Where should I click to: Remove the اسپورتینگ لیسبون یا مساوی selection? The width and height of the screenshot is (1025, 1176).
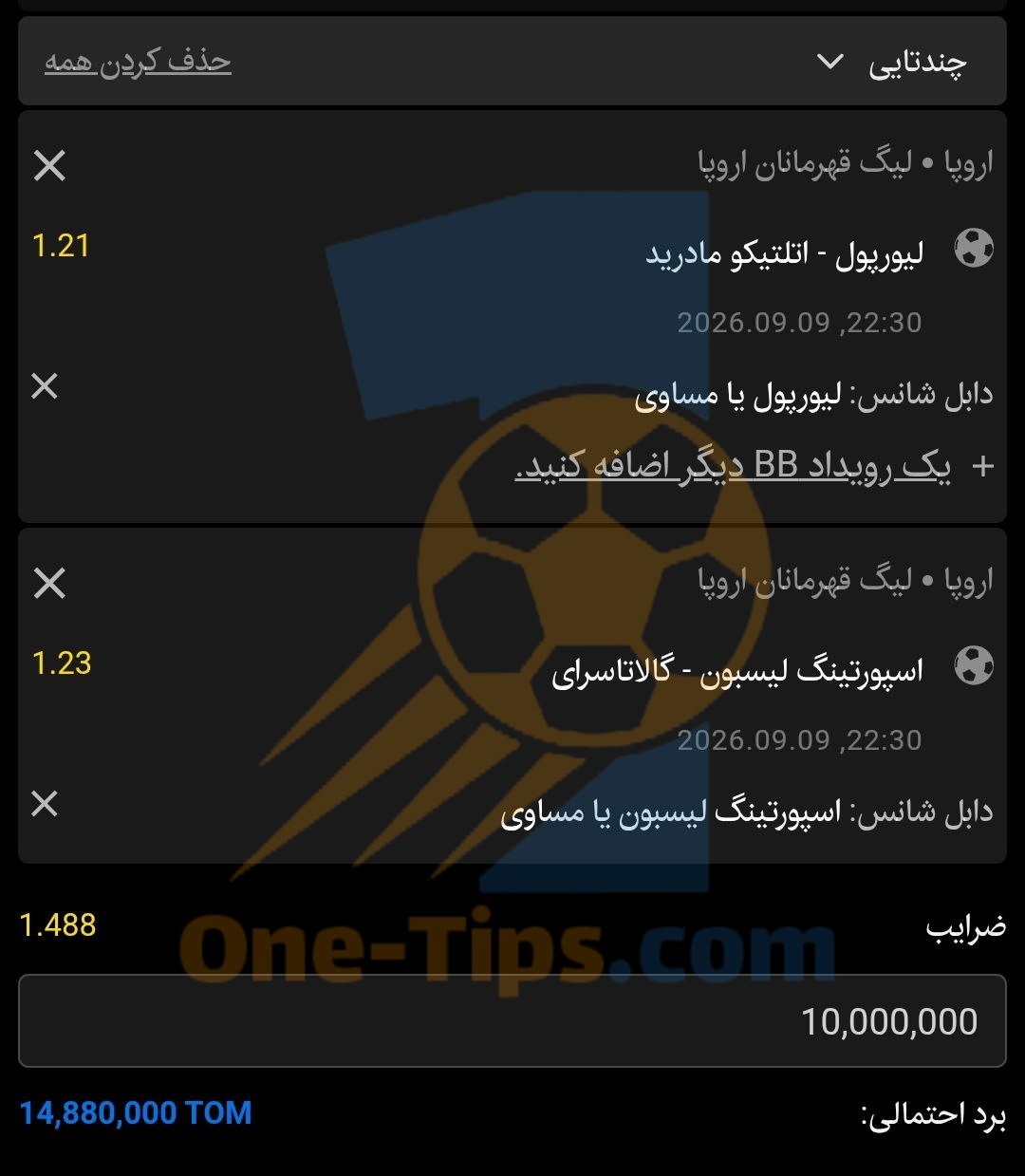pos(45,804)
